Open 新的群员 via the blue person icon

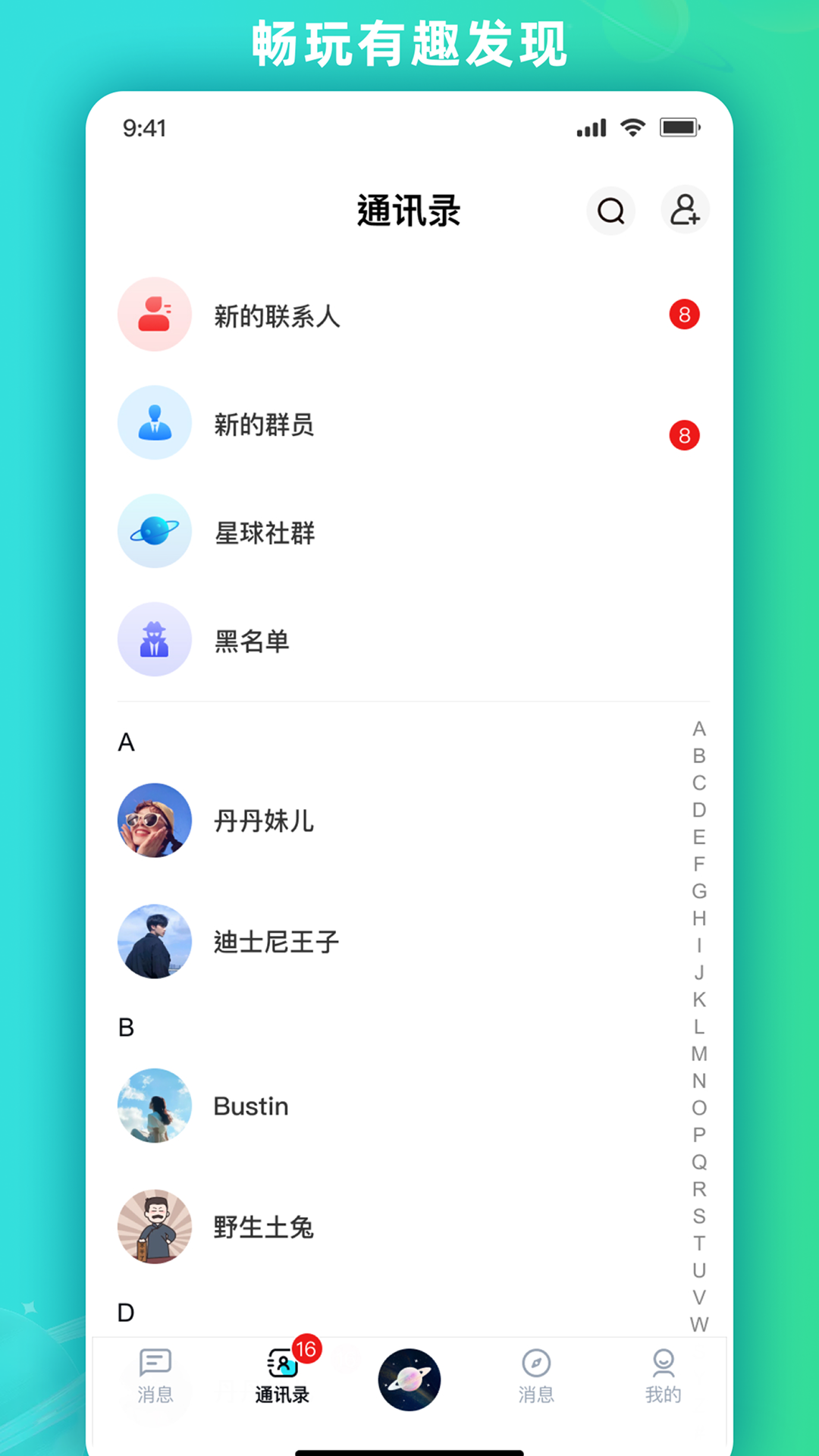click(x=155, y=422)
